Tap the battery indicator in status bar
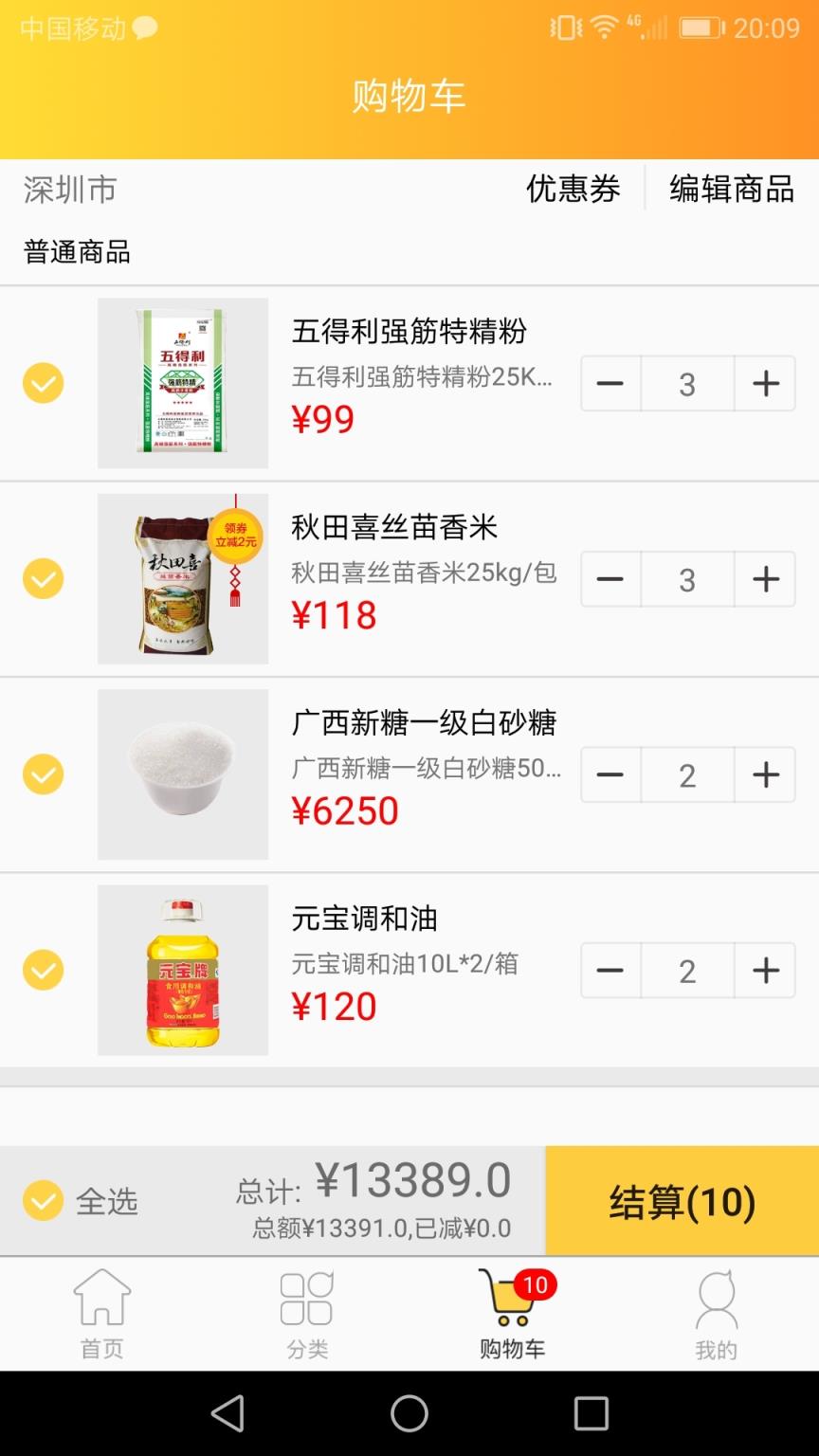 click(x=701, y=28)
